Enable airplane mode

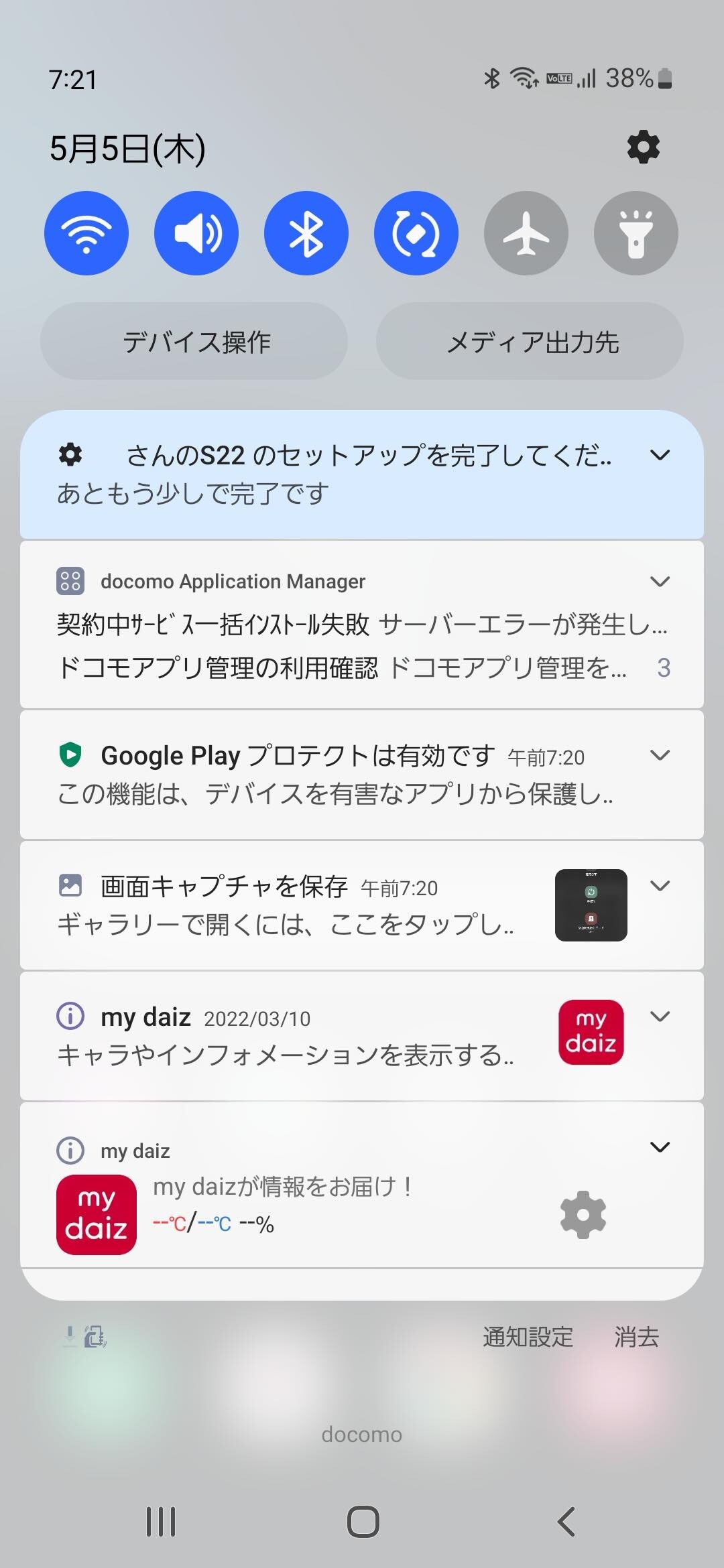526,233
